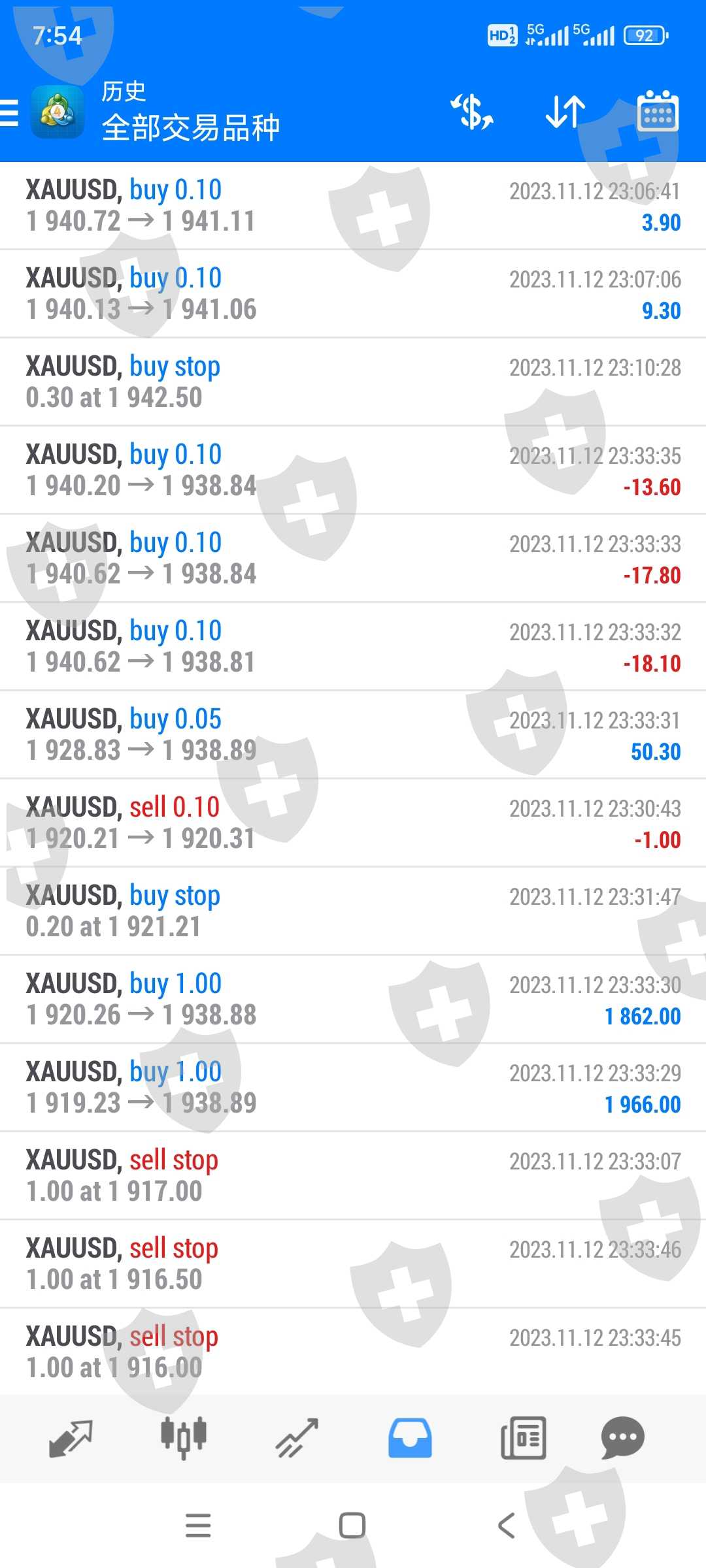Screen dimensions: 706x1568
Task: Expand the buy stop order at 1 942.50
Action: pyautogui.click(x=353, y=382)
